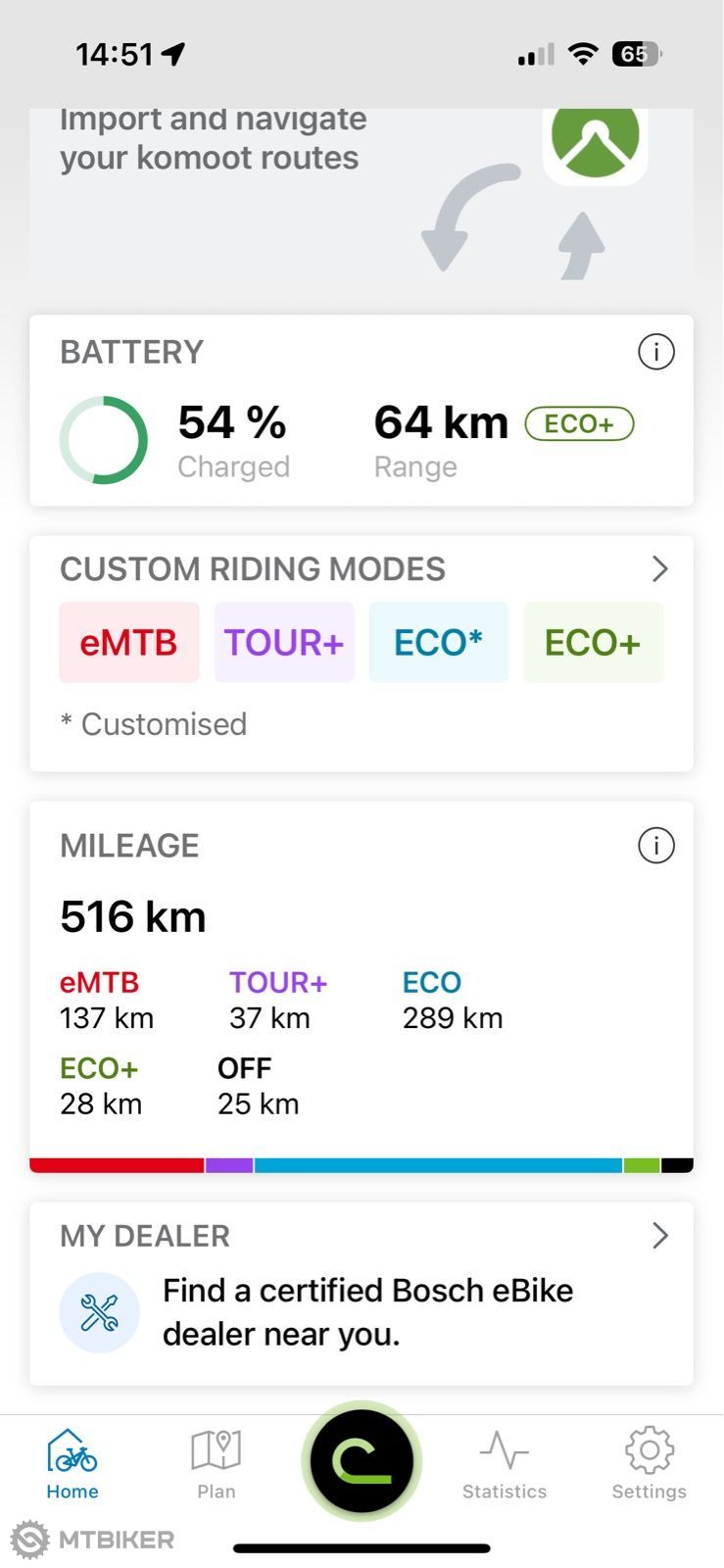Switch to the Plan tab
724x1568 pixels.
click(x=217, y=1464)
